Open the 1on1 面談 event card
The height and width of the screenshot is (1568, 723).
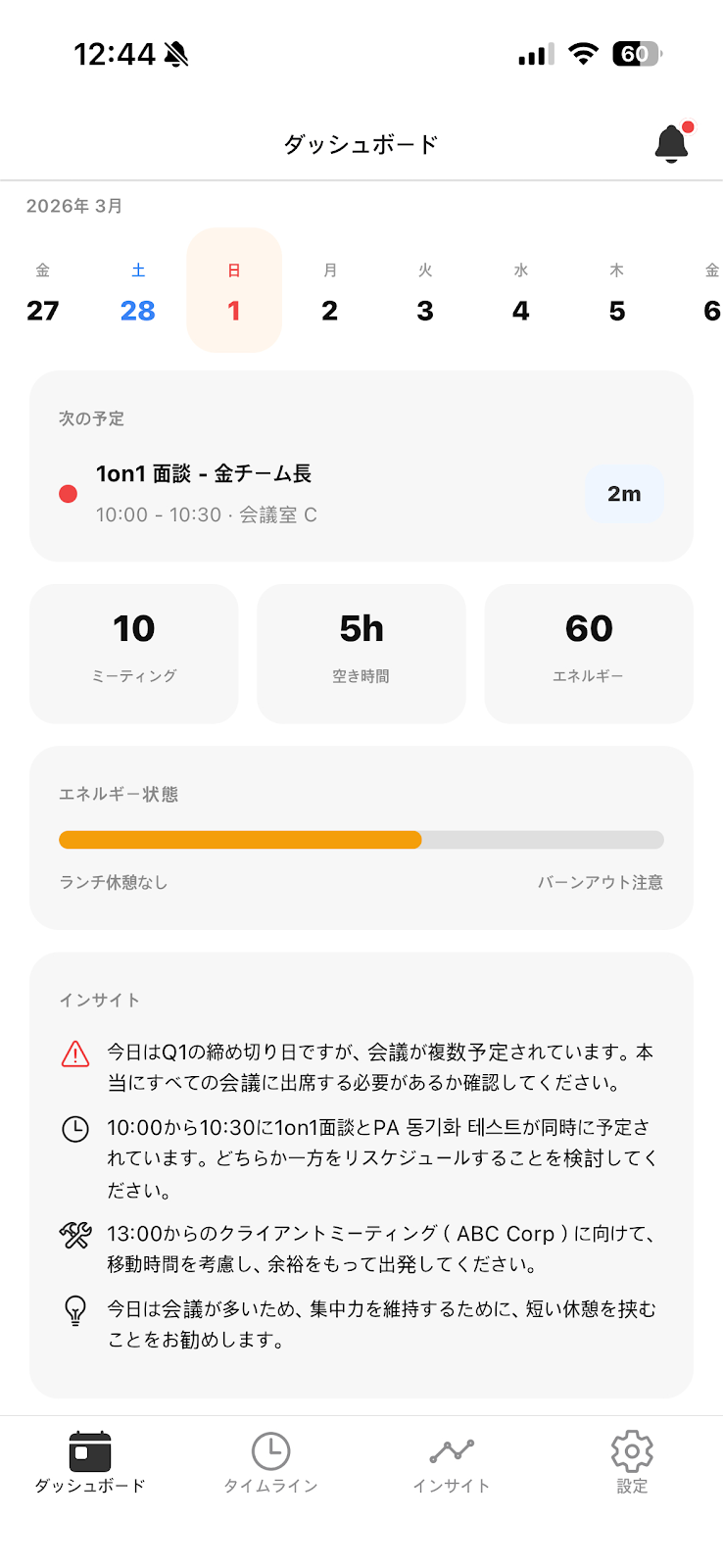(294, 485)
